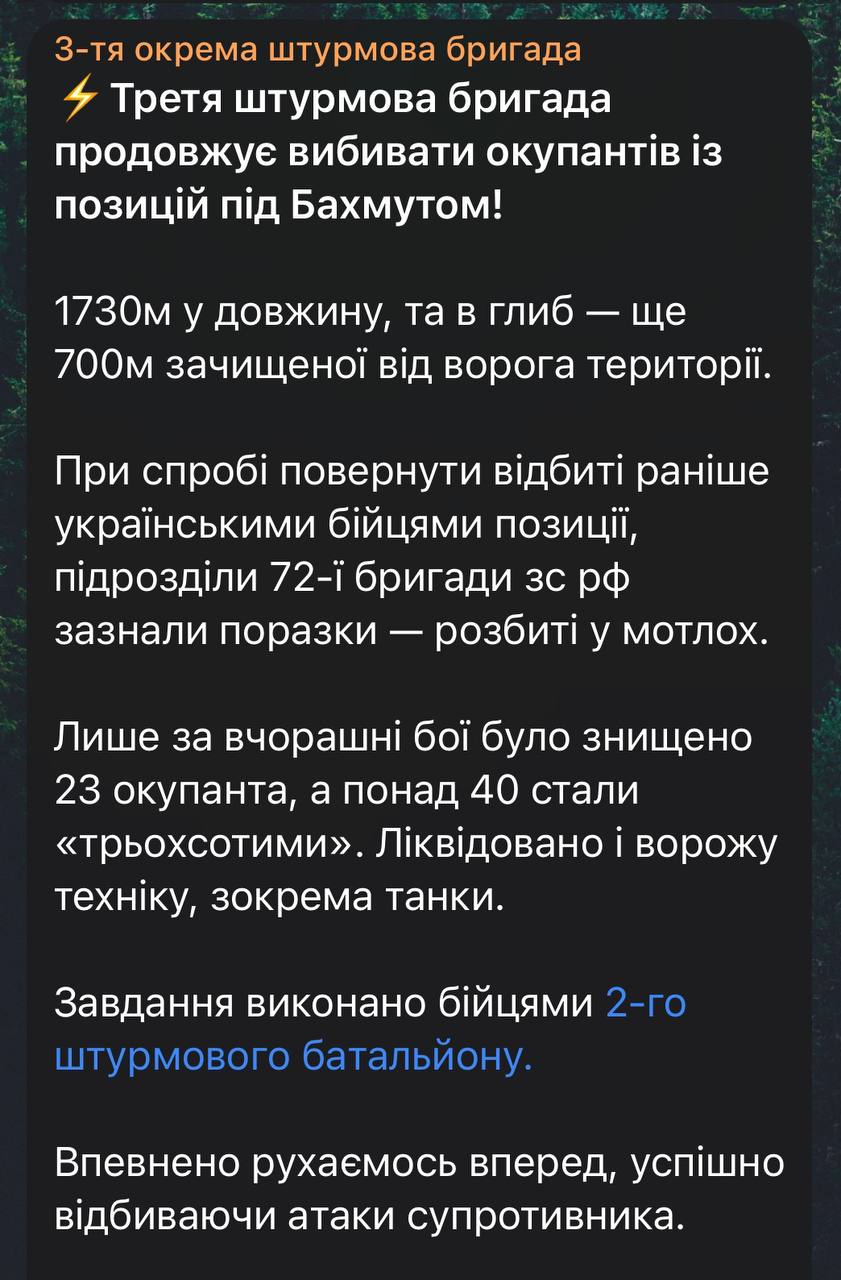Open the 3-тя окрема штурмова бригада channel name
Viewport: 841px width, 1280px height.
(x=317, y=49)
